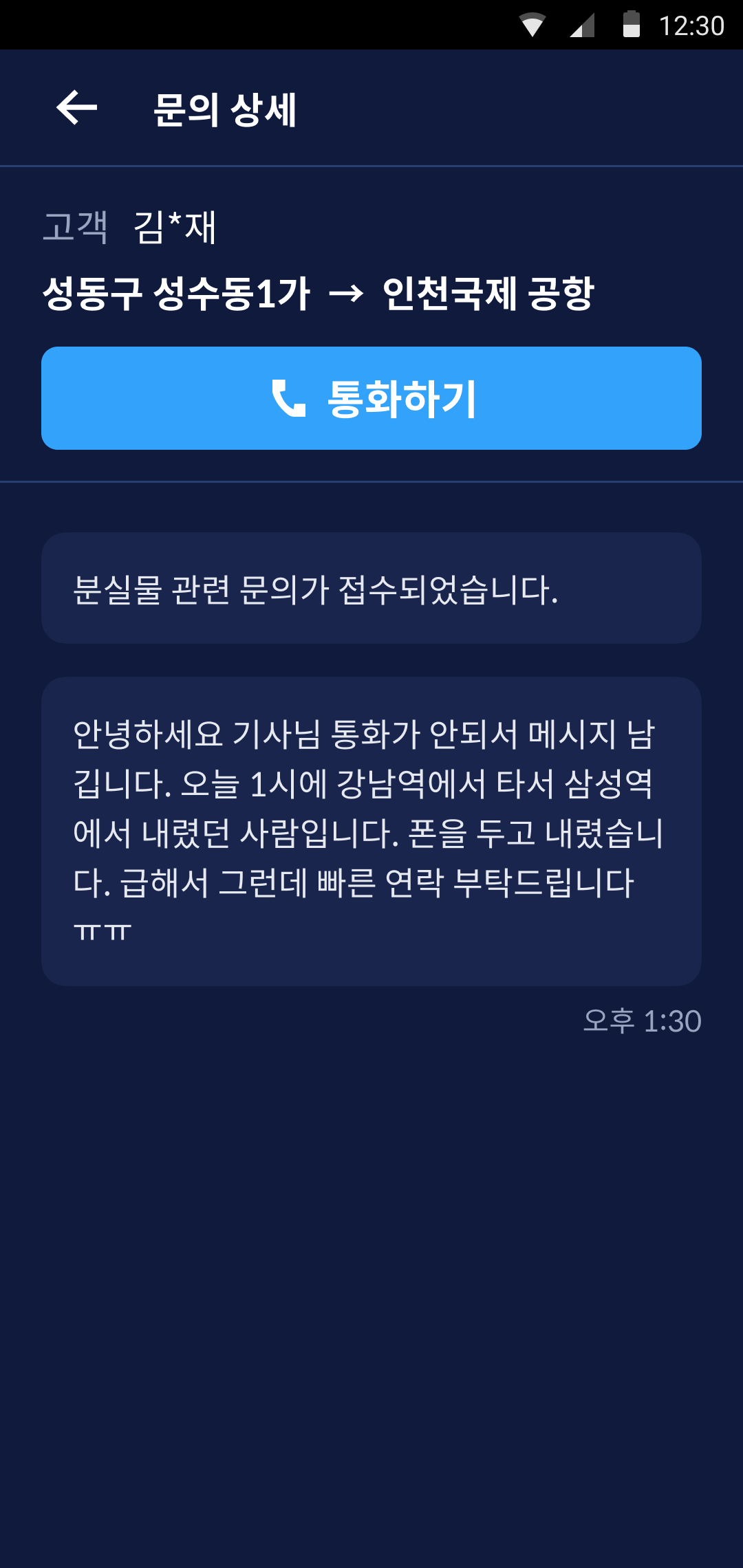Tap the arrow between pickup and destination
The height and width of the screenshot is (1568, 743).
point(347,292)
